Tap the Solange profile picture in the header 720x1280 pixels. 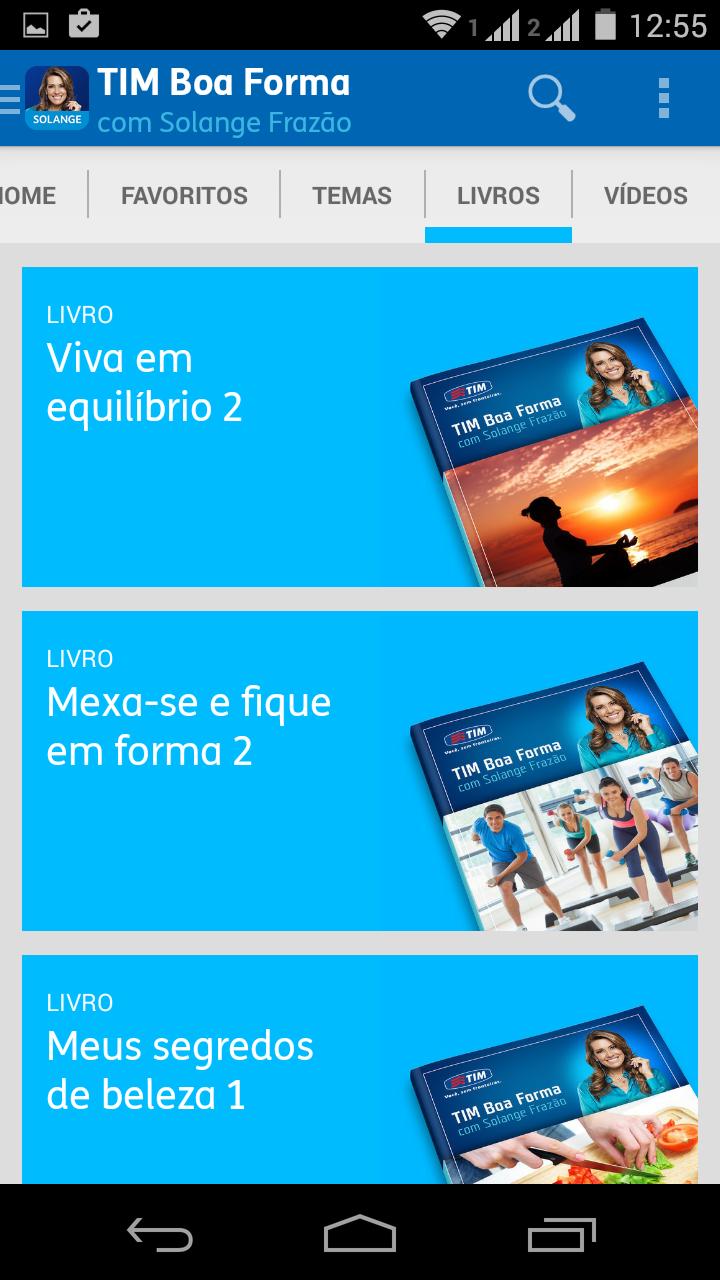point(57,97)
